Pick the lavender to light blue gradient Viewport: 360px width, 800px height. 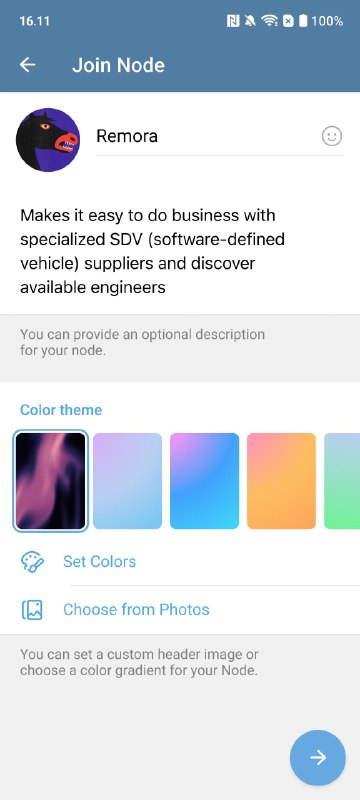127,481
